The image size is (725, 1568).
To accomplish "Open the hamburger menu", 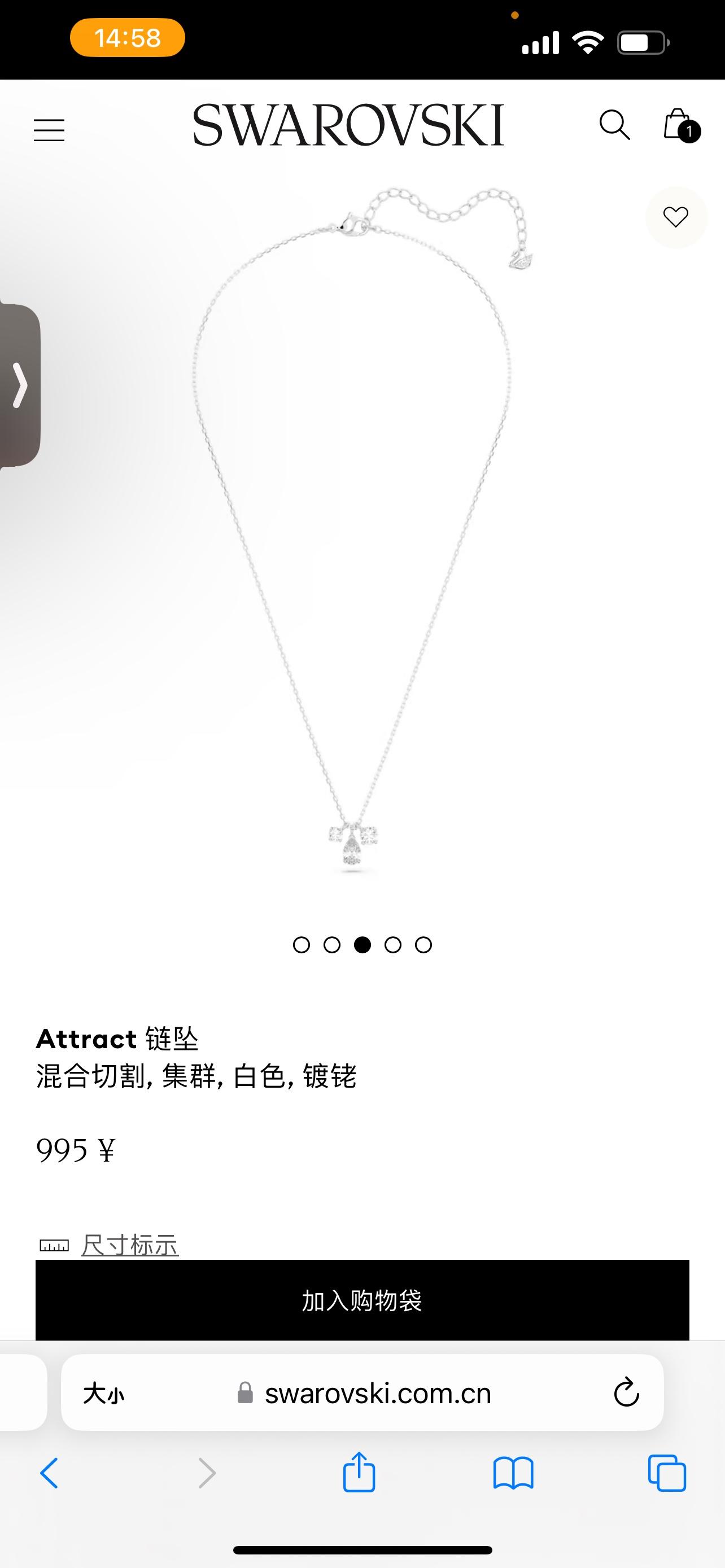I will 49,130.
